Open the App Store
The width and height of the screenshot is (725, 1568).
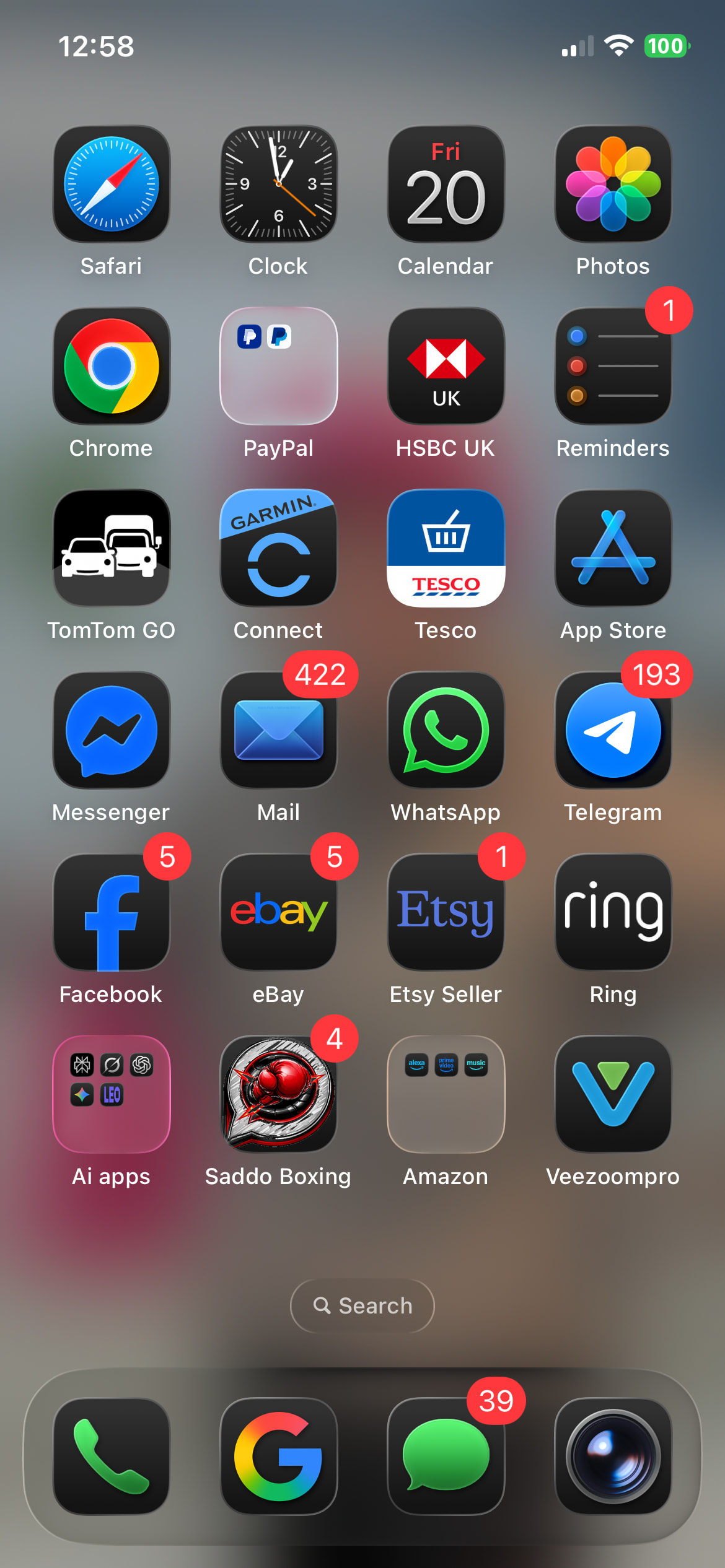(x=613, y=548)
